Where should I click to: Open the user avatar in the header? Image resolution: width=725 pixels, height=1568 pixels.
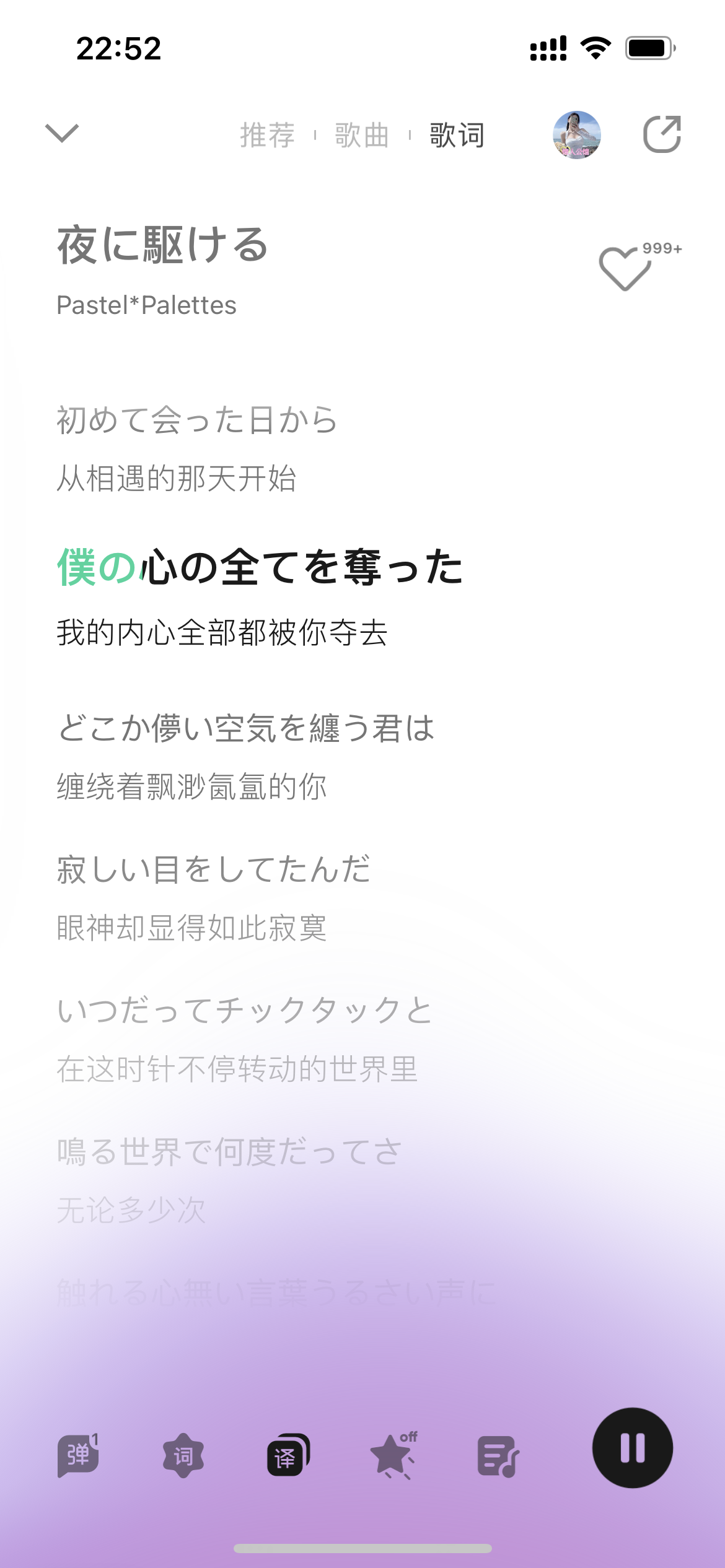pyautogui.click(x=577, y=135)
